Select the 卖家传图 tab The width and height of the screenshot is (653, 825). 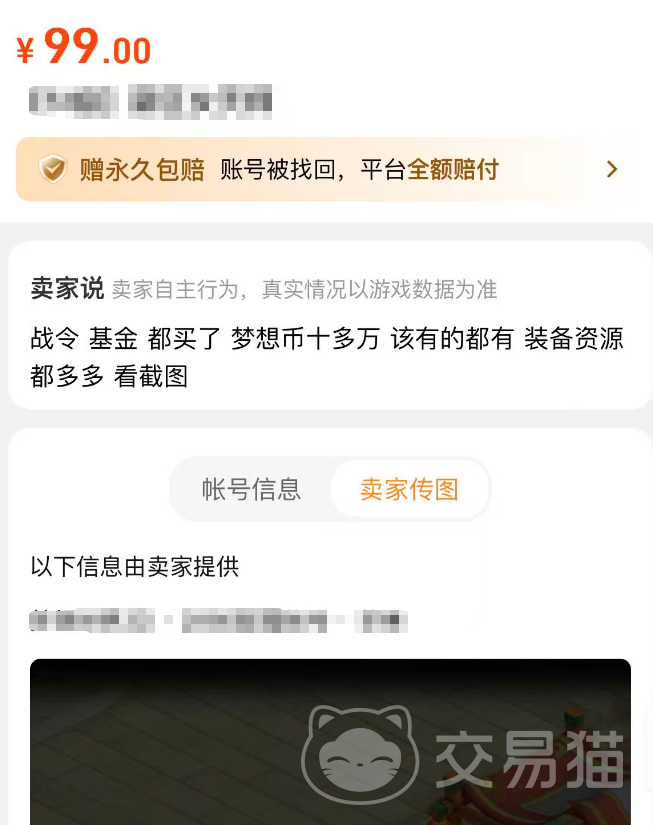[409, 489]
